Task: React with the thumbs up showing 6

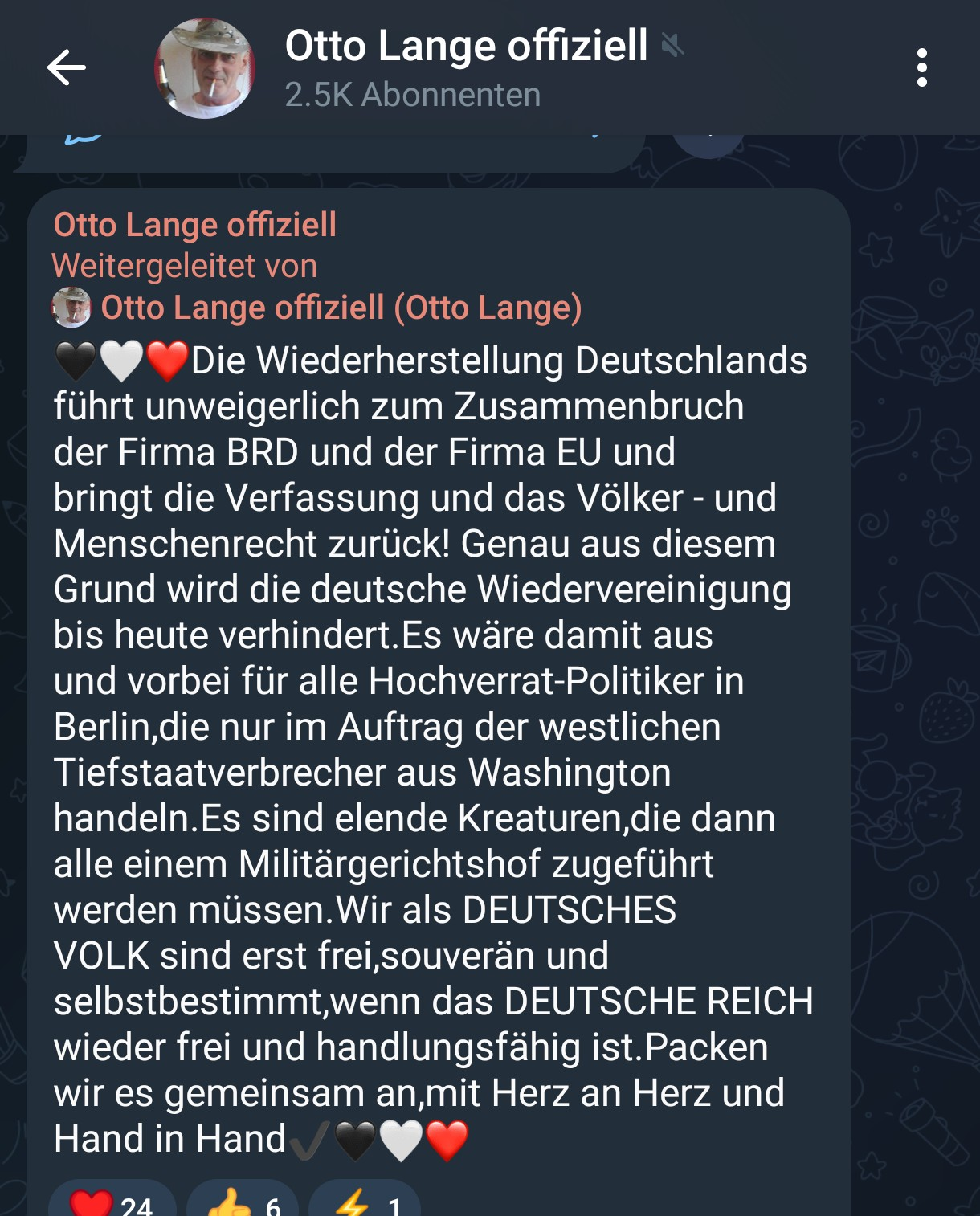Action: click(x=243, y=1202)
